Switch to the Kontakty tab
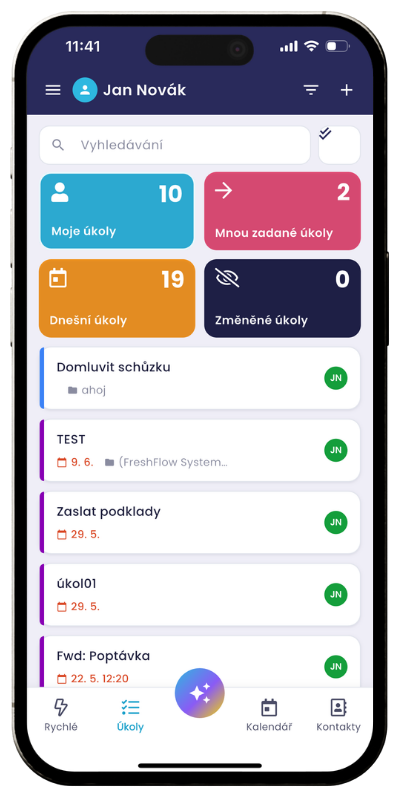The image size is (400, 797). coord(339,715)
